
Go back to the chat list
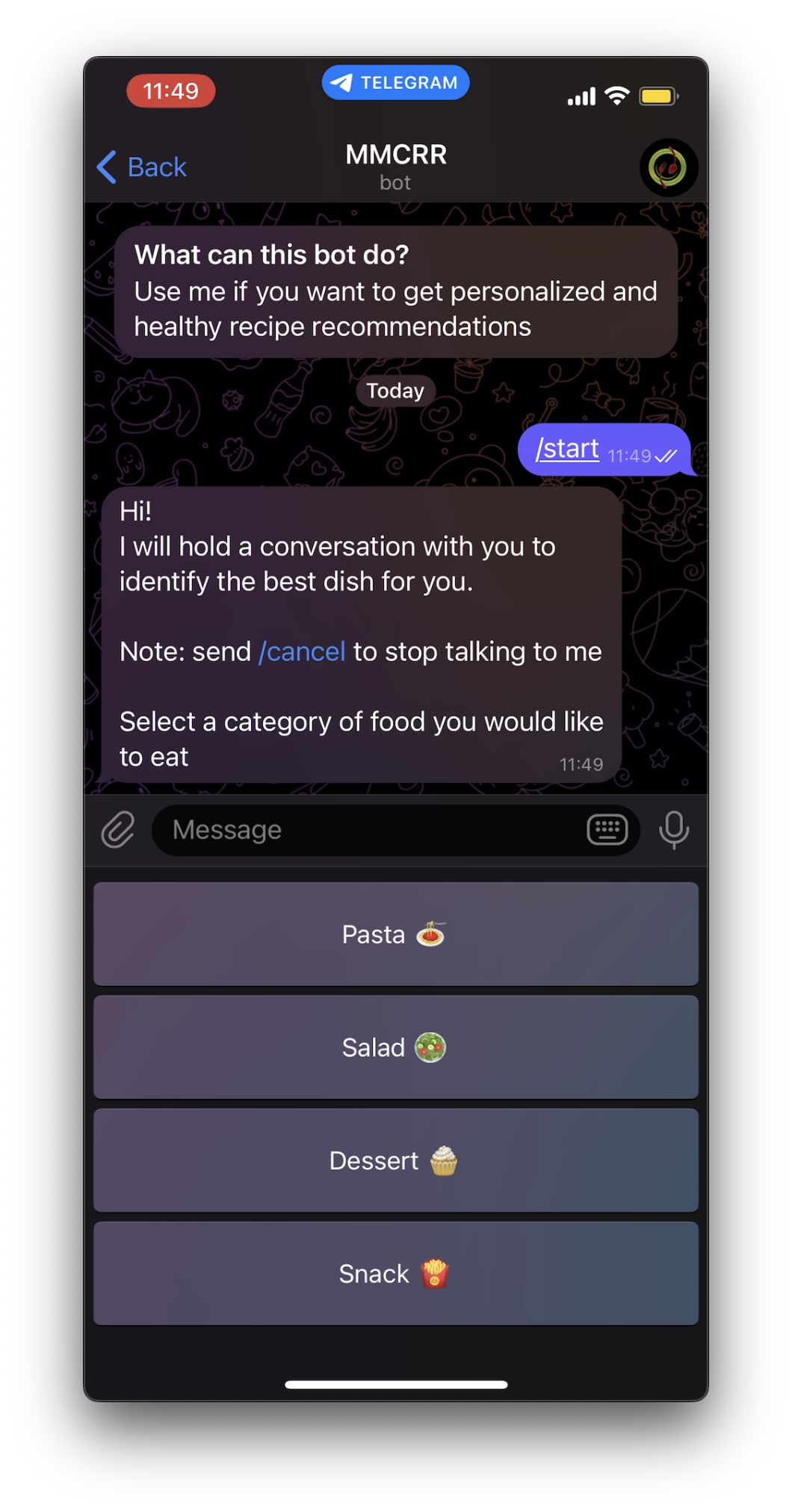tap(142, 167)
